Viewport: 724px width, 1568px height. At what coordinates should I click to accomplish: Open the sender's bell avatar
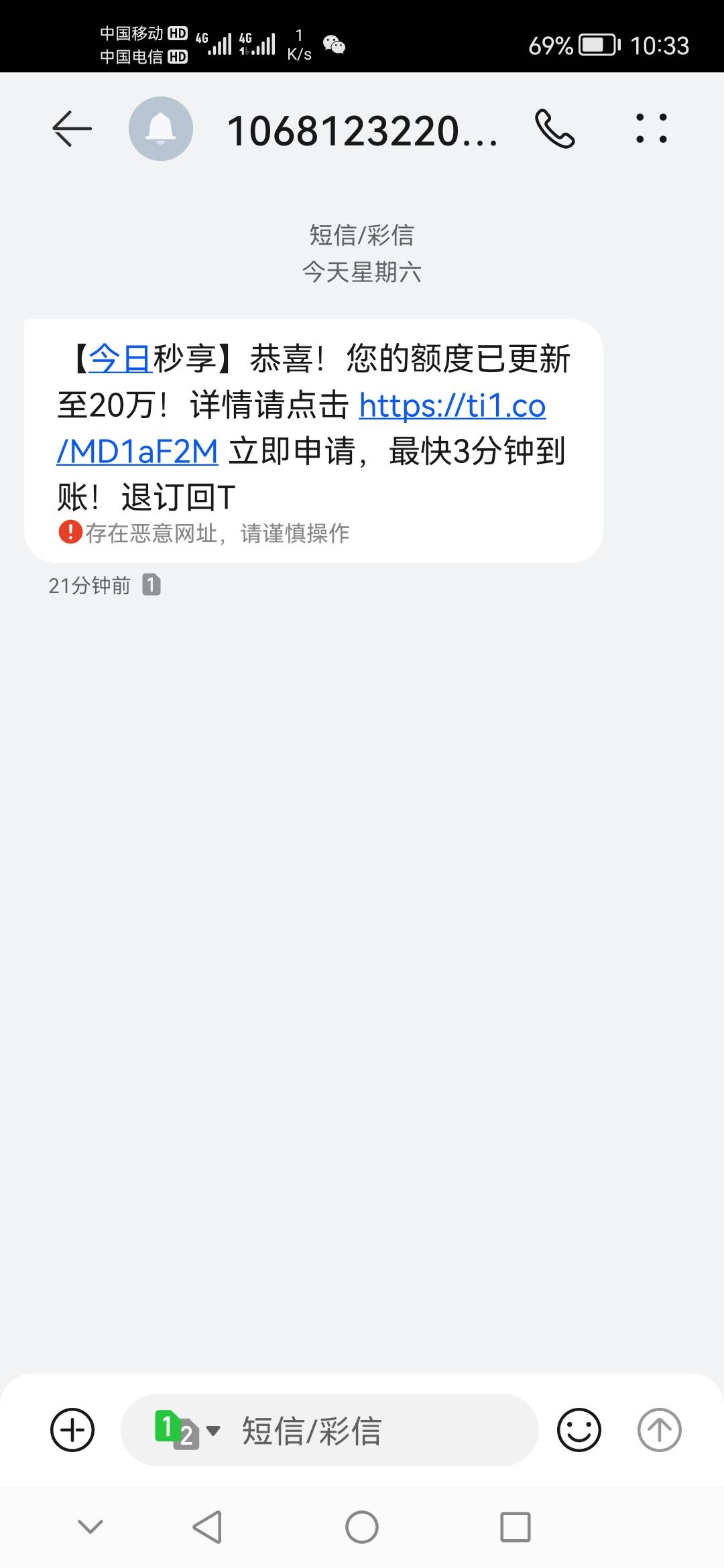click(x=161, y=129)
